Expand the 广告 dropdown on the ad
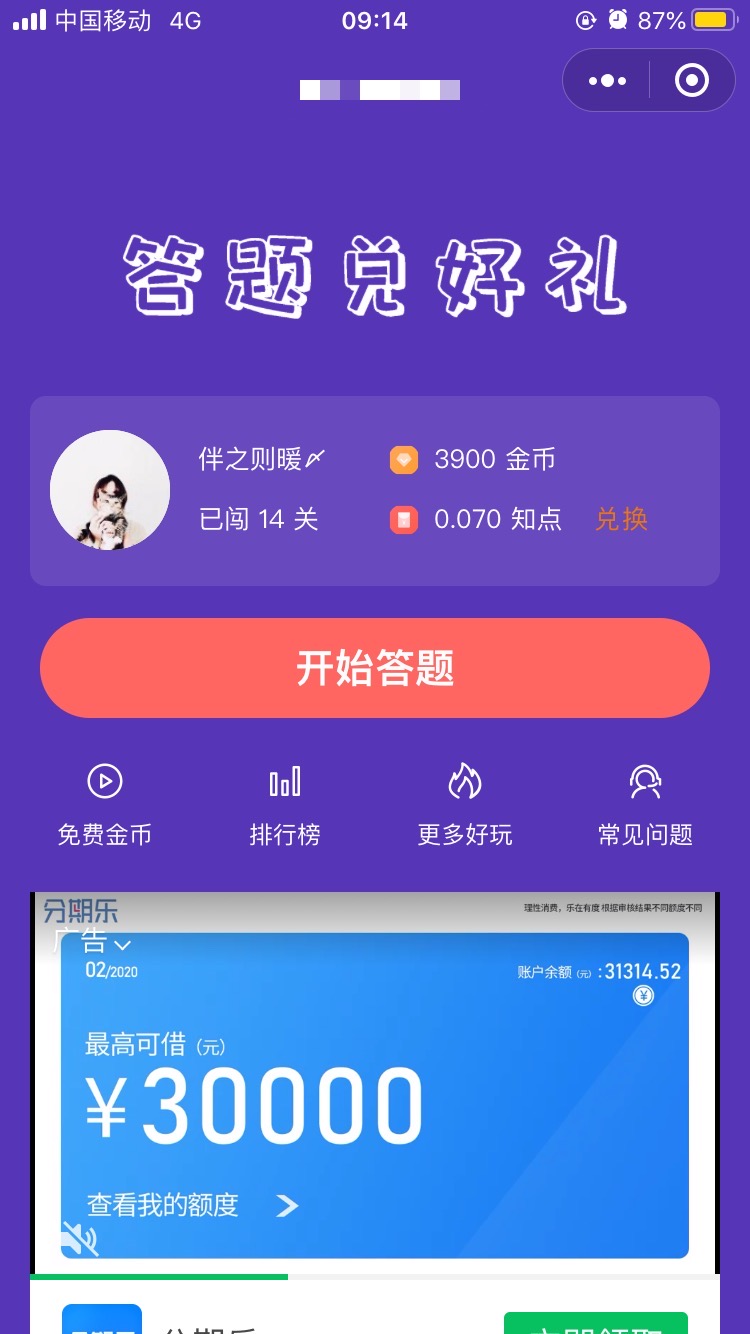Screen dimensions: 750x1334 [x=93, y=942]
